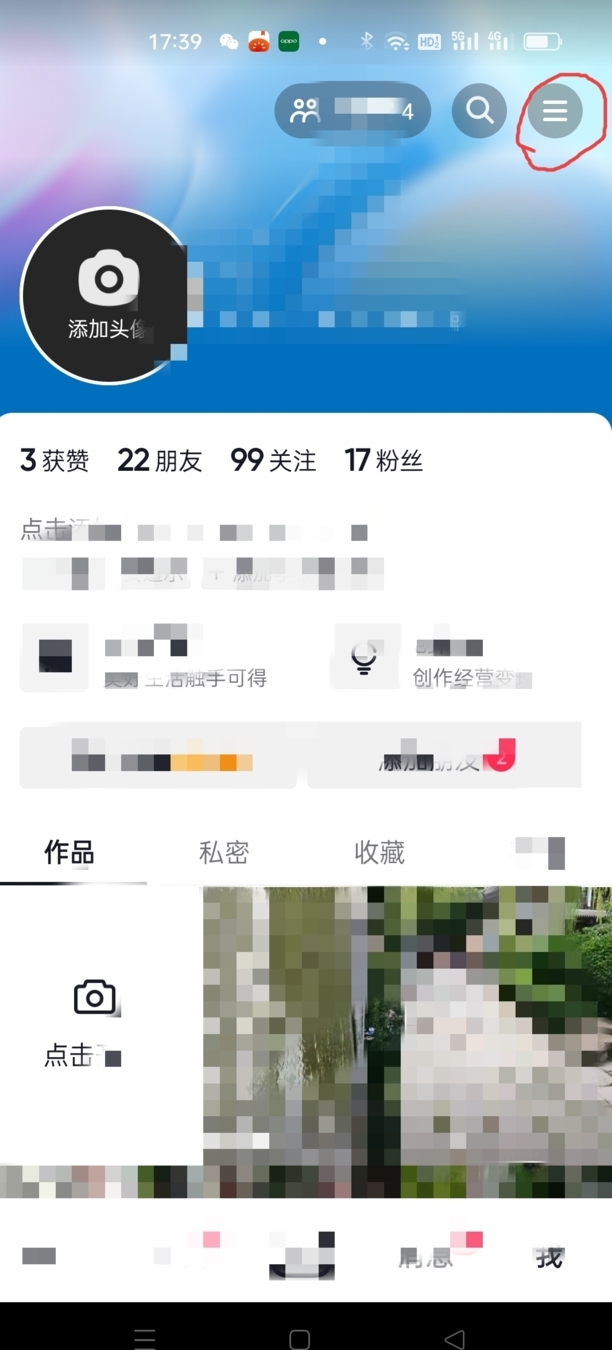Screen dimensions: 612x1350
Task: Tap the system back triangle button
Action: click(455, 1338)
